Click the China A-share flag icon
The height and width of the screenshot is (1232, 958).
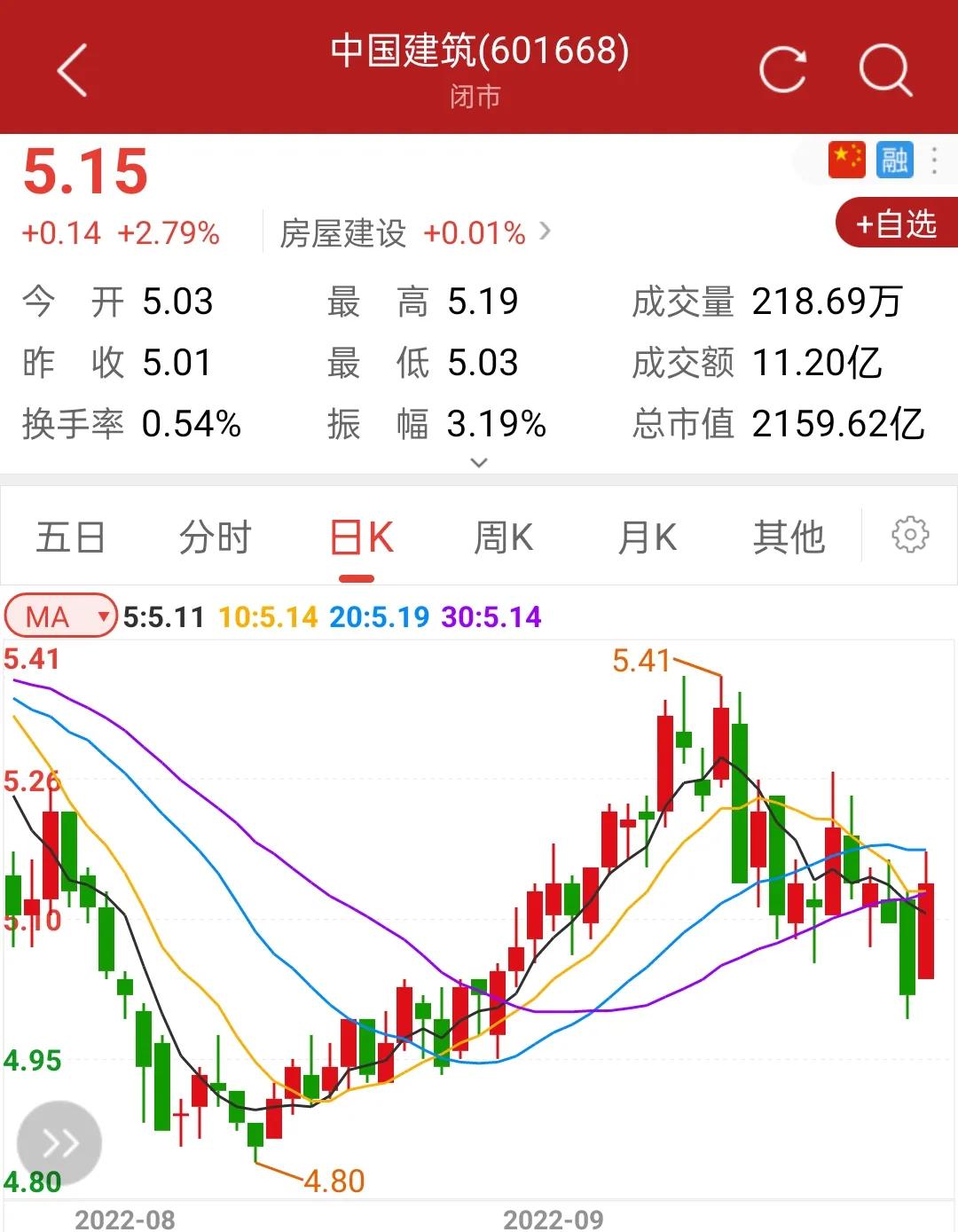(846, 161)
